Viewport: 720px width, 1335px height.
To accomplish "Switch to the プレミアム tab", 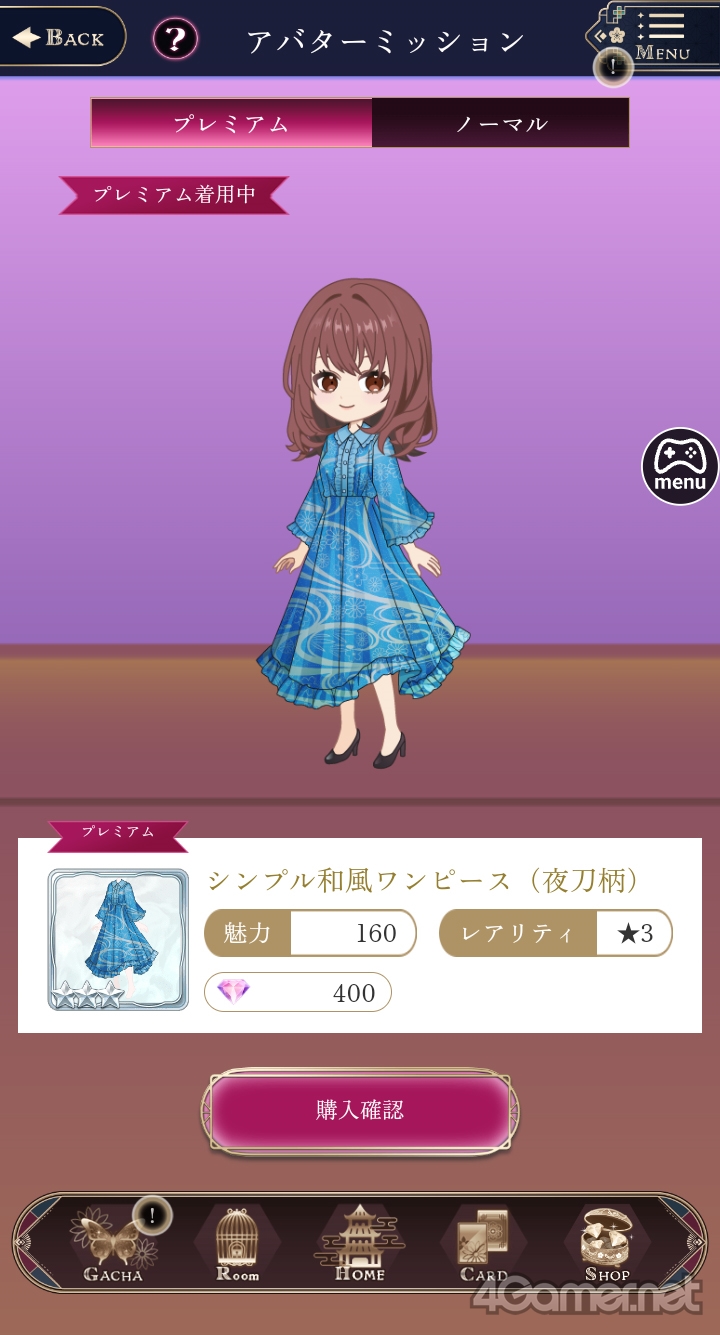I will tap(231, 124).
